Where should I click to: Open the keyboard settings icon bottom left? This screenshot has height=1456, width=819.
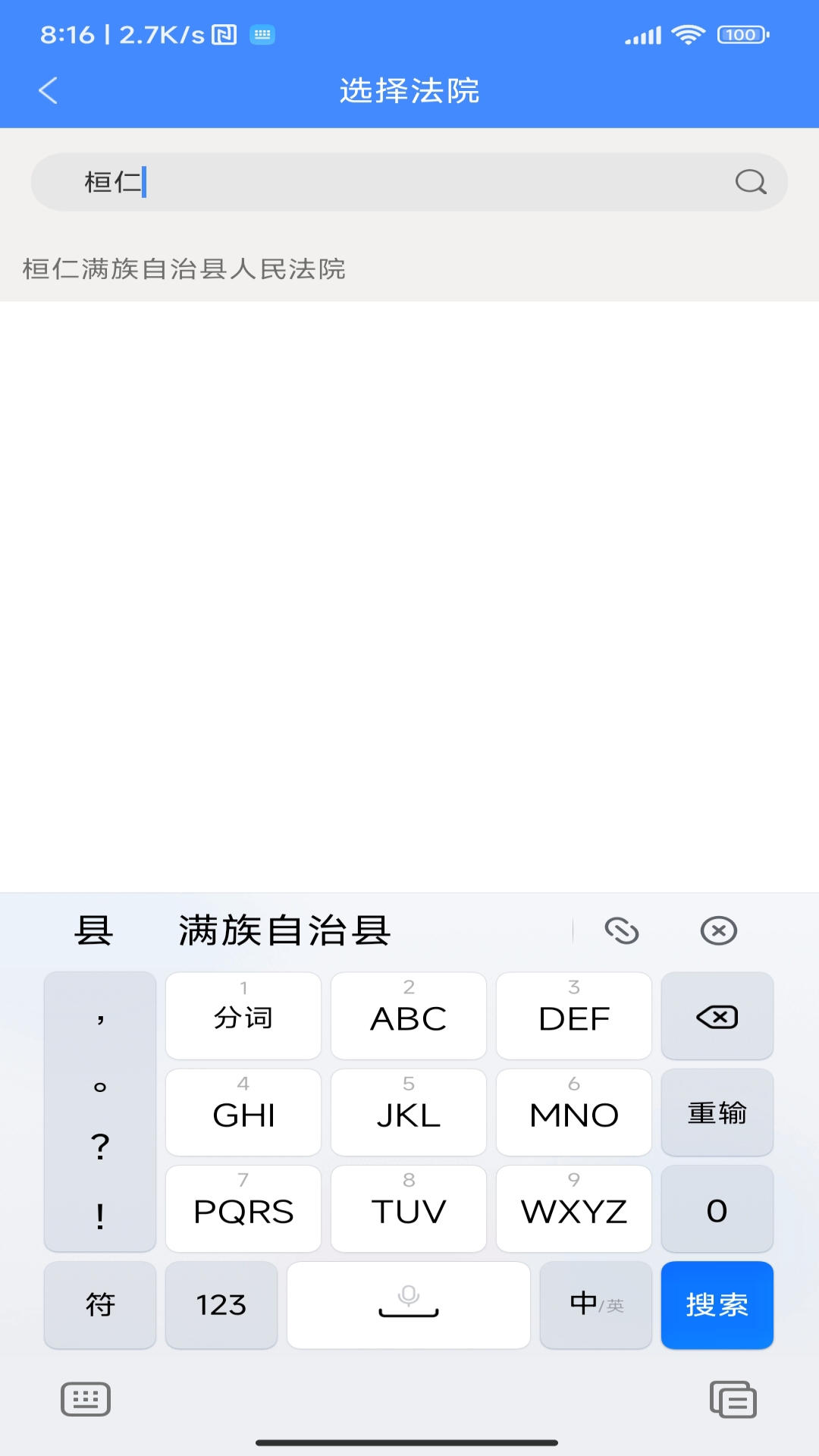pos(86,1399)
